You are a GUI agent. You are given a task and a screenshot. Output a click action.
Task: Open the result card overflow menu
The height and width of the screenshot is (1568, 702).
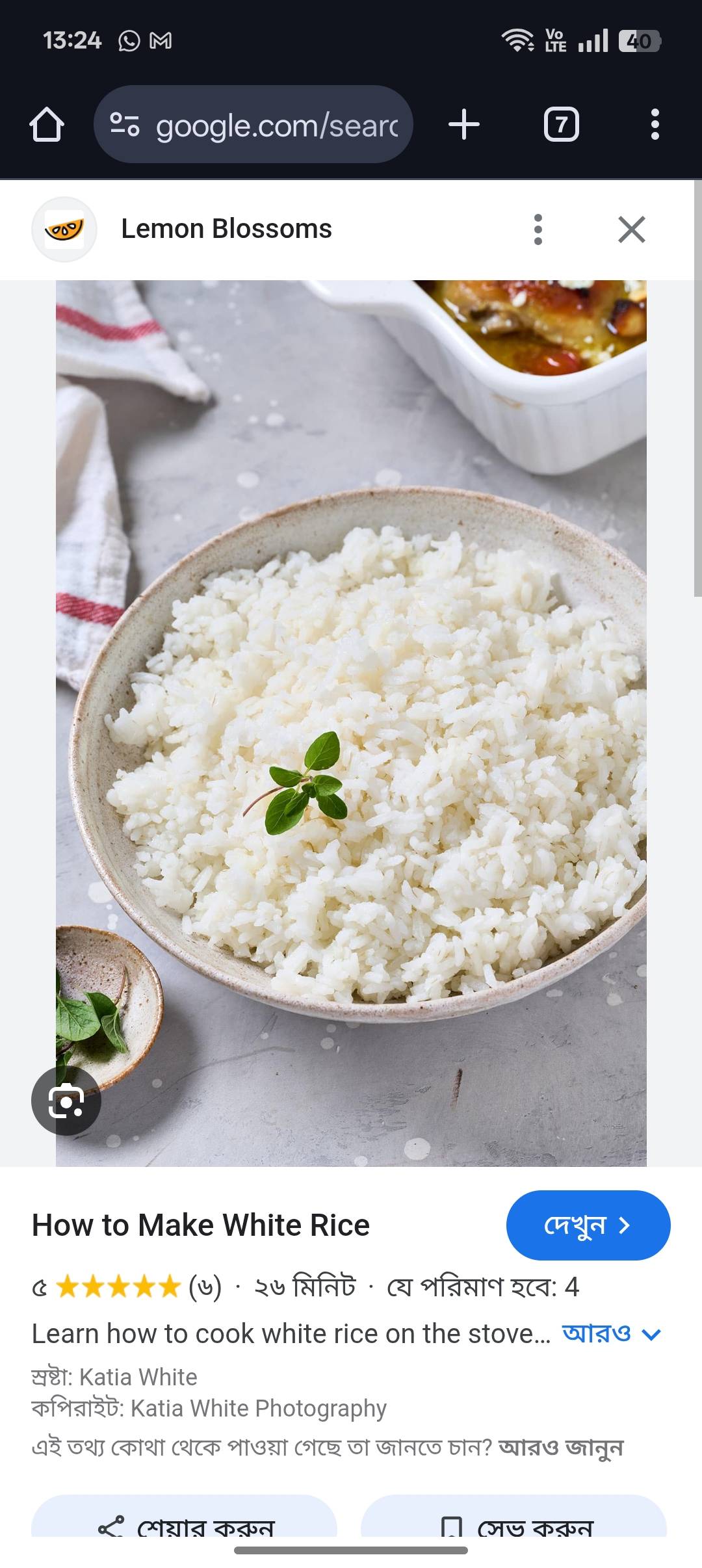538,229
